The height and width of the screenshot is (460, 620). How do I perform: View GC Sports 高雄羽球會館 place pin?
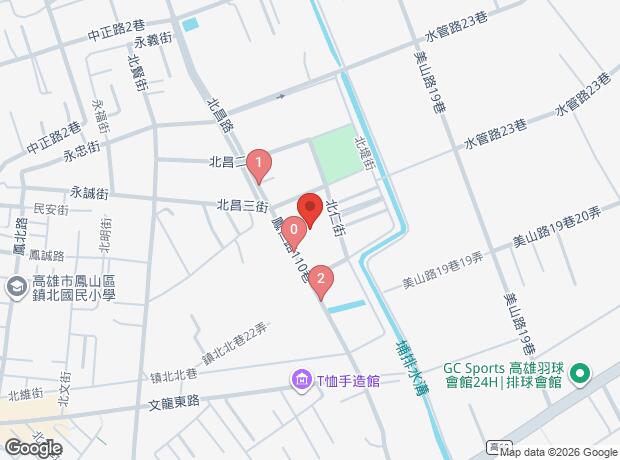click(580, 374)
